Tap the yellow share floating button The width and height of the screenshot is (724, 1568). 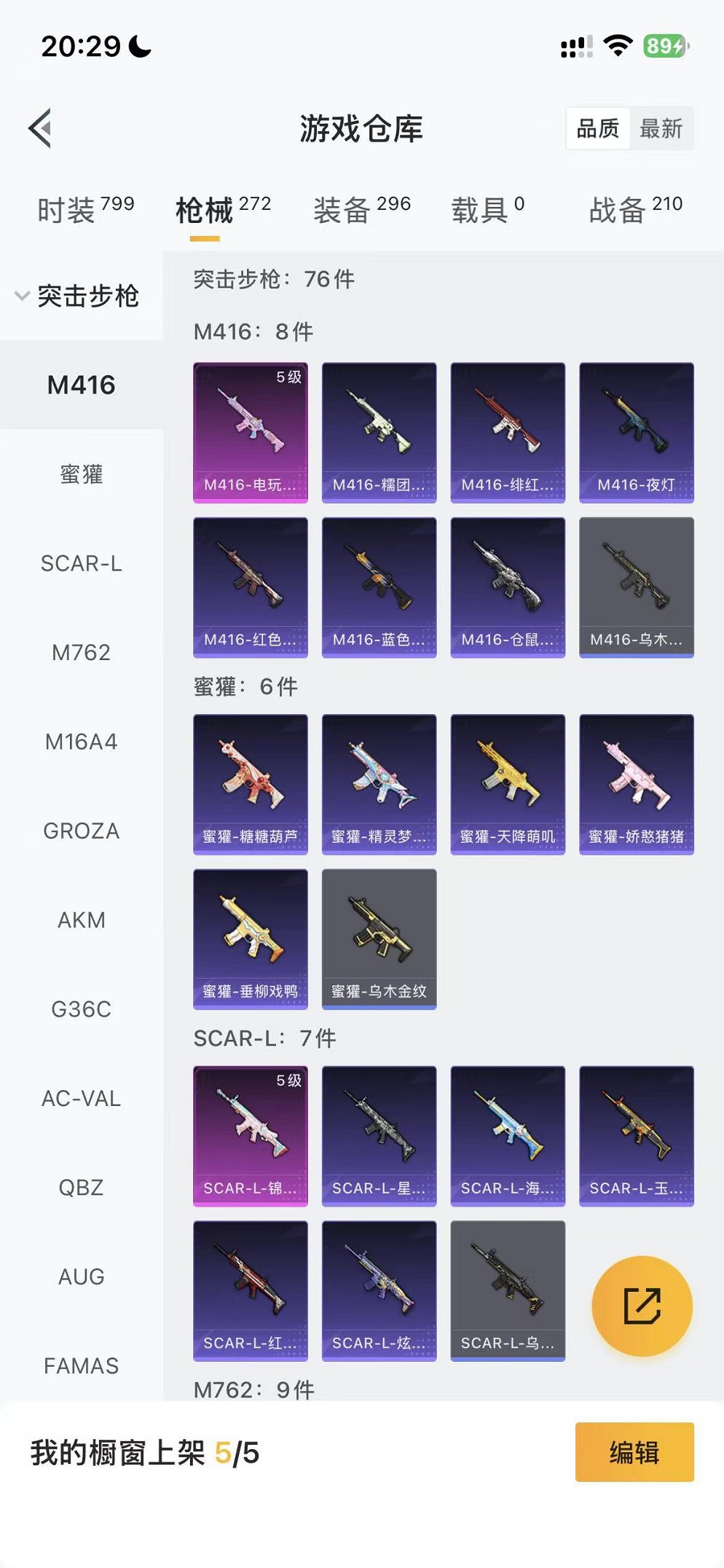click(642, 1306)
